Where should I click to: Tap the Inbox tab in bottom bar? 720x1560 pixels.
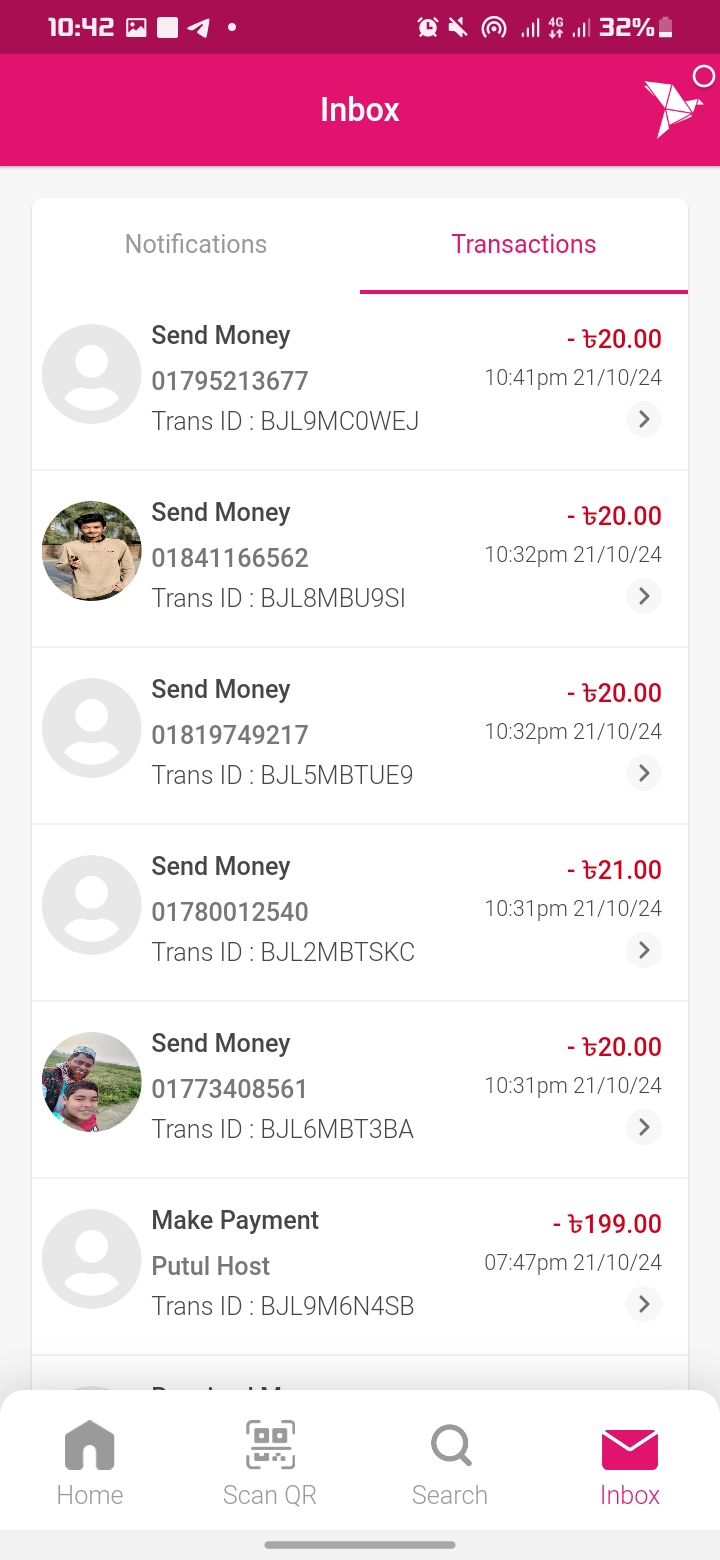(630, 1464)
